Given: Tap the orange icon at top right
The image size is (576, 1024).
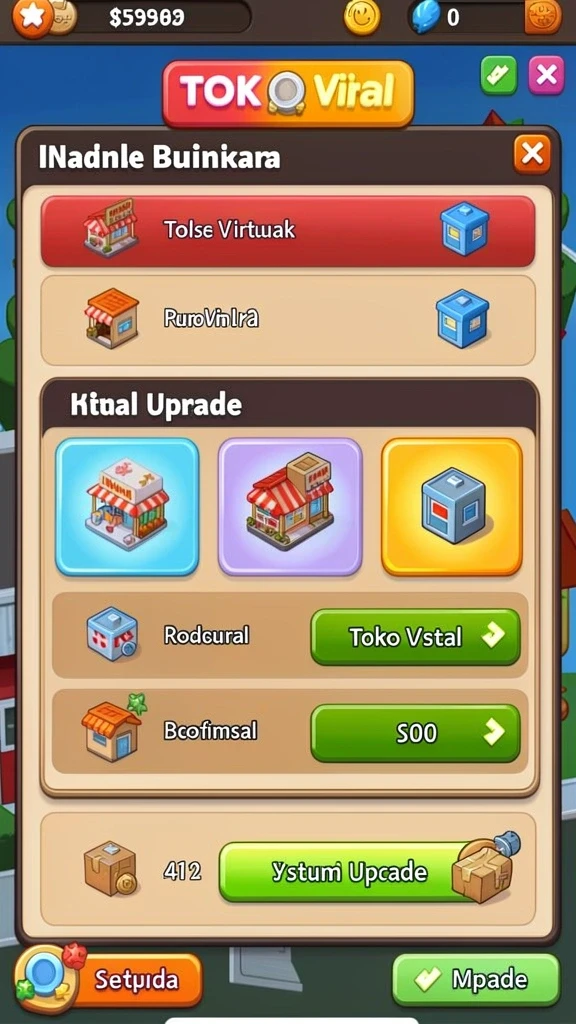Looking at the screenshot, I should click(x=543, y=17).
